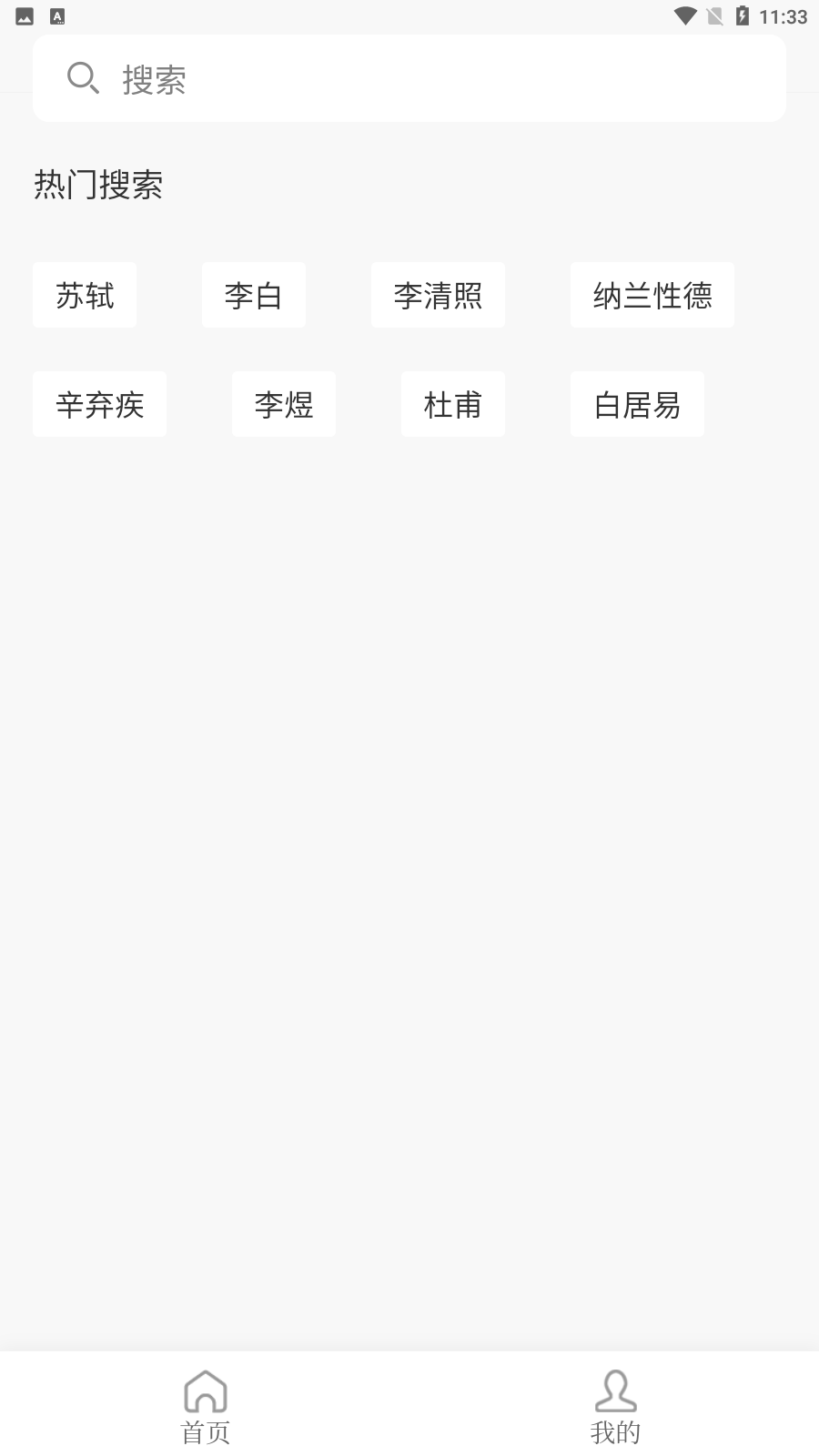Image resolution: width=819 pixels, height=1456 pixels.
Task: Click the search input field
Action: point(409,77)
